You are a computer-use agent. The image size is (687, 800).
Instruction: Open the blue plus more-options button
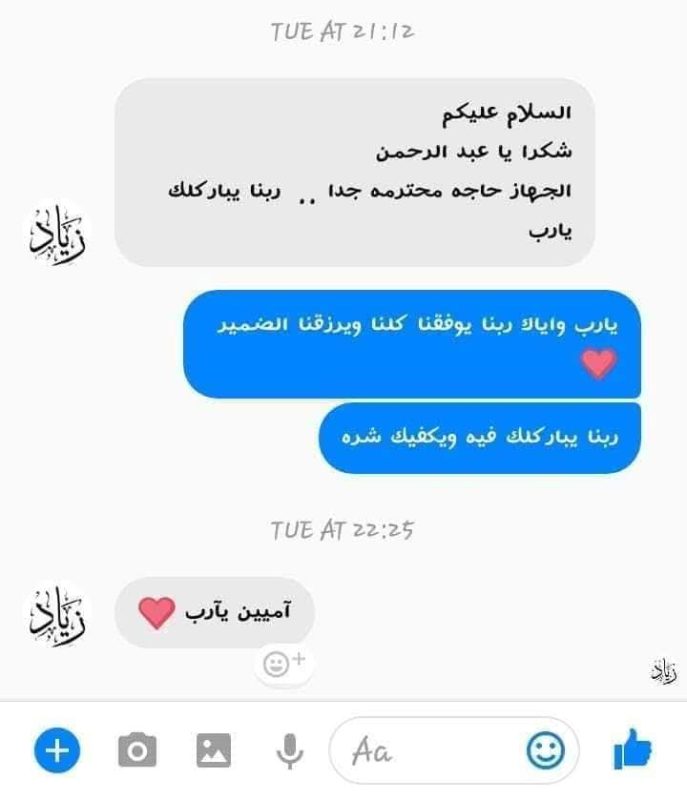(57, 749)
